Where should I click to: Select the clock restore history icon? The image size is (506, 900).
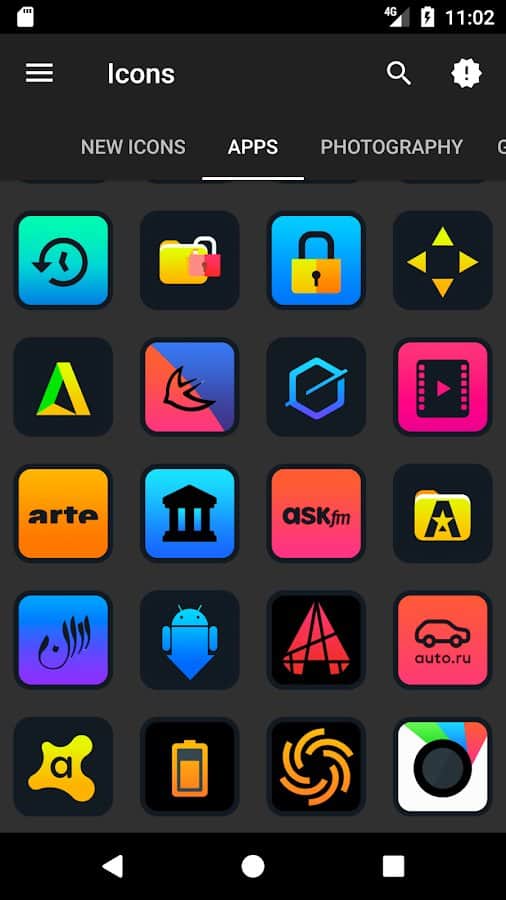tap(63, 260)
